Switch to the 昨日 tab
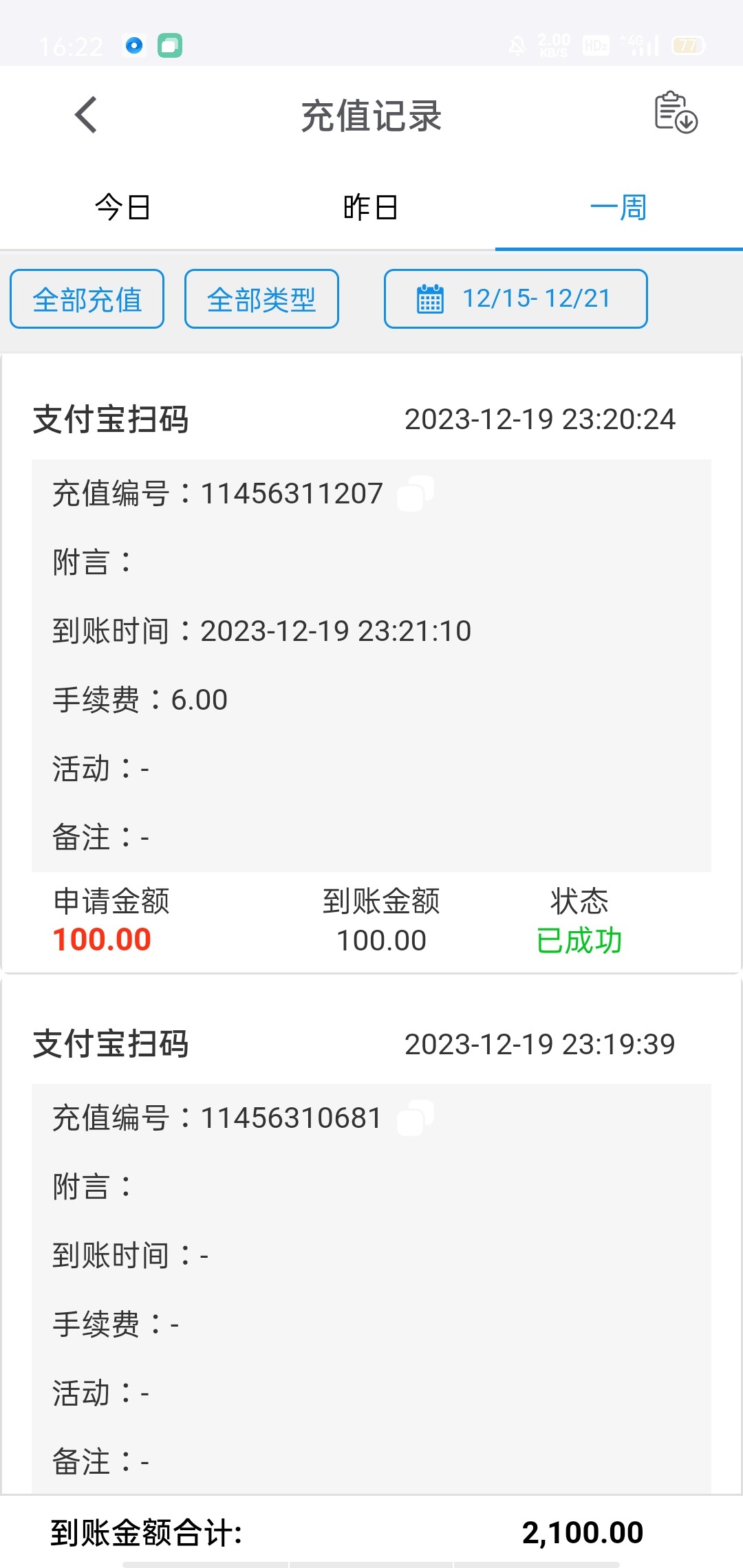The height and width of the screenshot is (1568, 743). (371, 207)
